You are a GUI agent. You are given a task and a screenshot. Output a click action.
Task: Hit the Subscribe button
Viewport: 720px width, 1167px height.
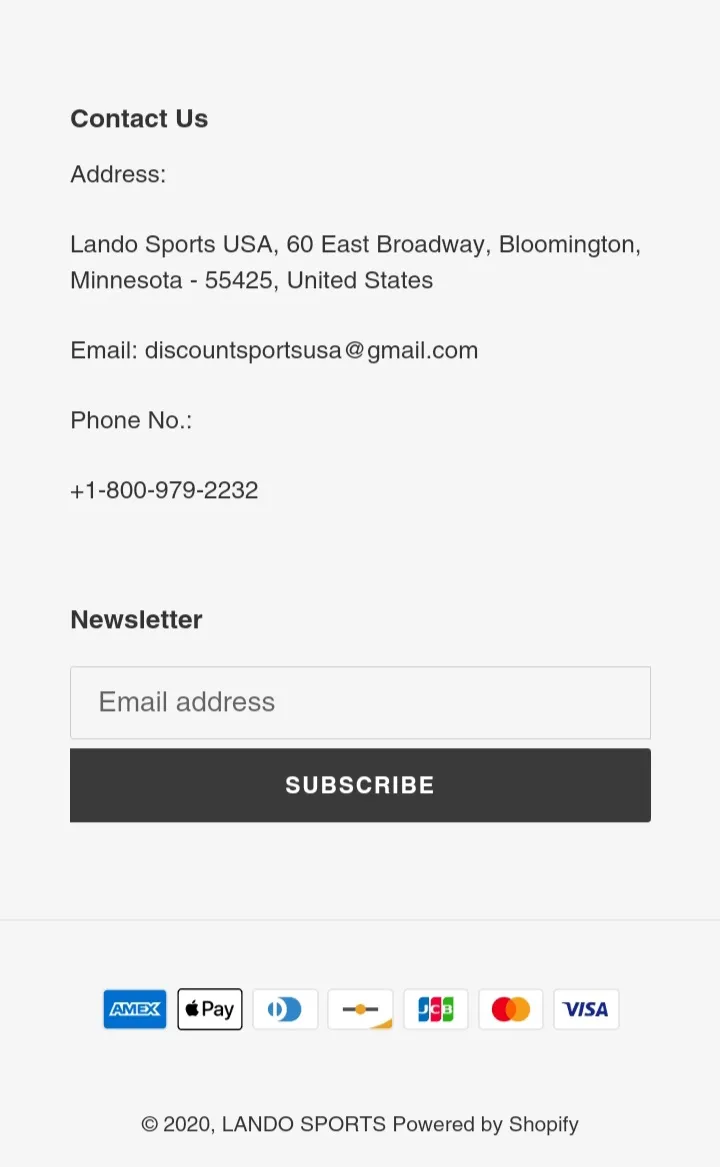[x=360, y=785]
